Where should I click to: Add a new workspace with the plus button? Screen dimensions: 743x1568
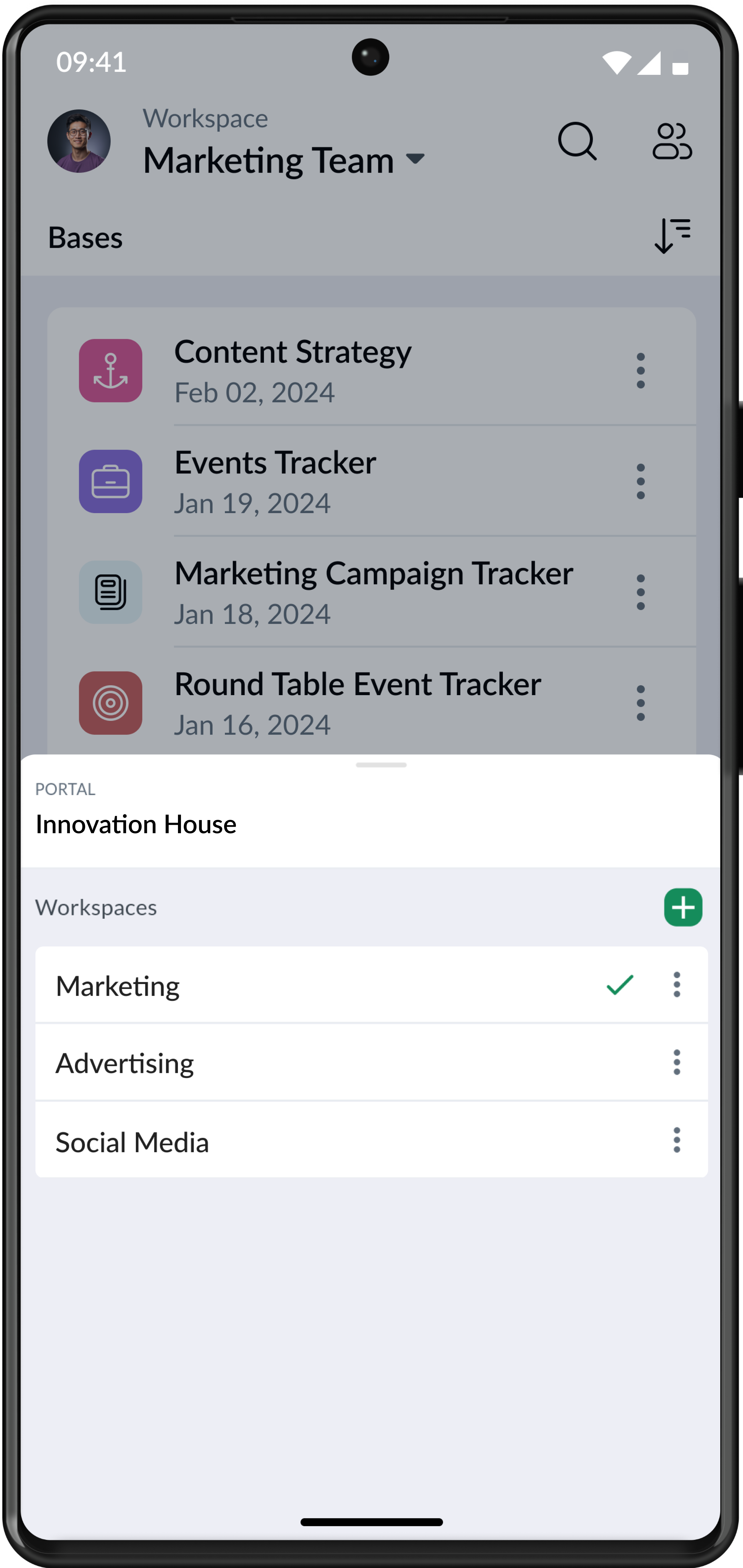coord(683,907)
